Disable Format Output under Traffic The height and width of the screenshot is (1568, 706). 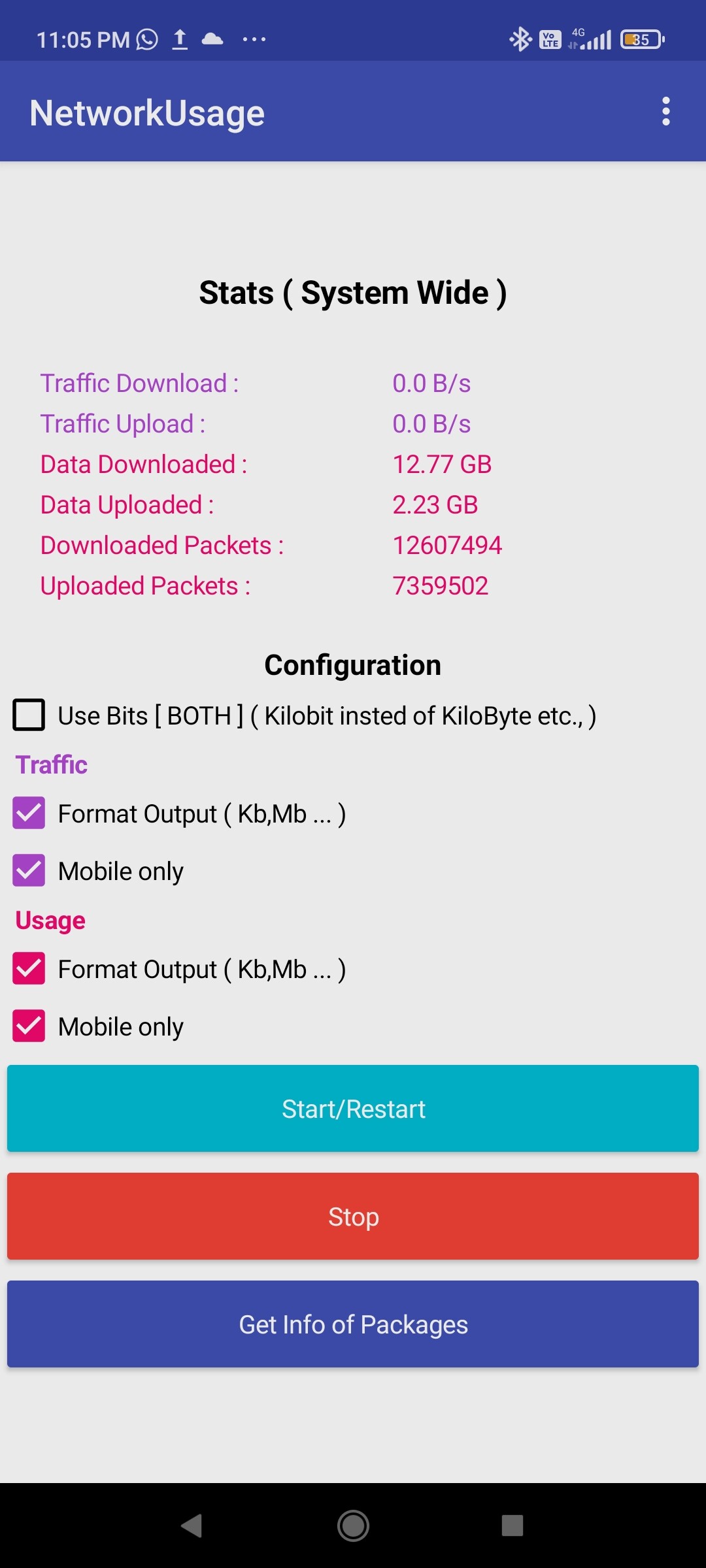(x=29, y=813)
